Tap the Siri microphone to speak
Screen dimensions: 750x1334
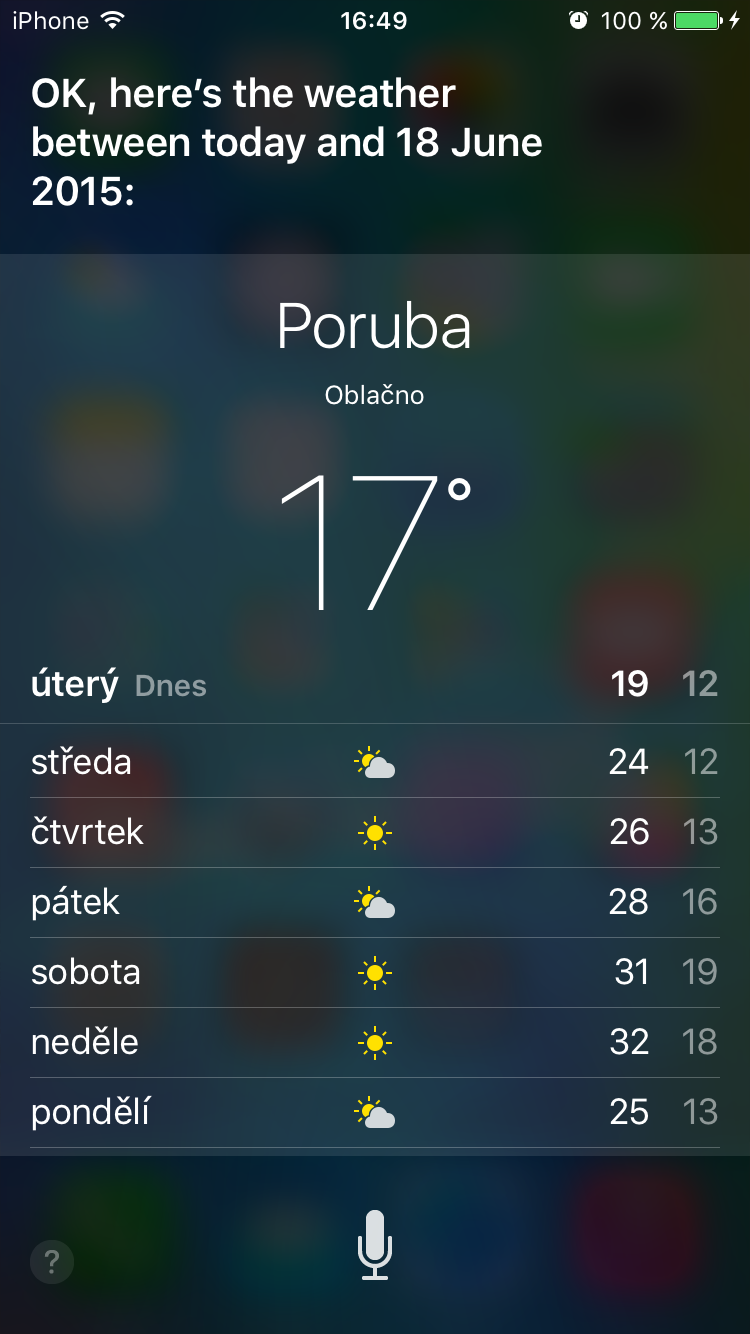375,1244
